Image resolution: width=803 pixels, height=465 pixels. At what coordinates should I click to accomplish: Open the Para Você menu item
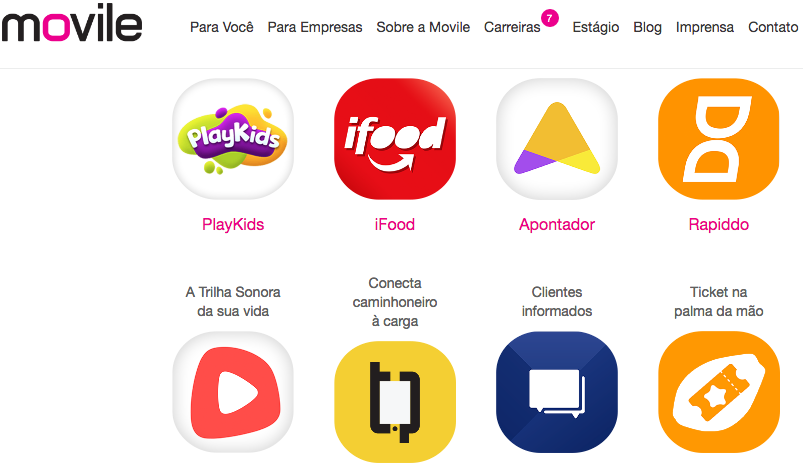[221, 27]
